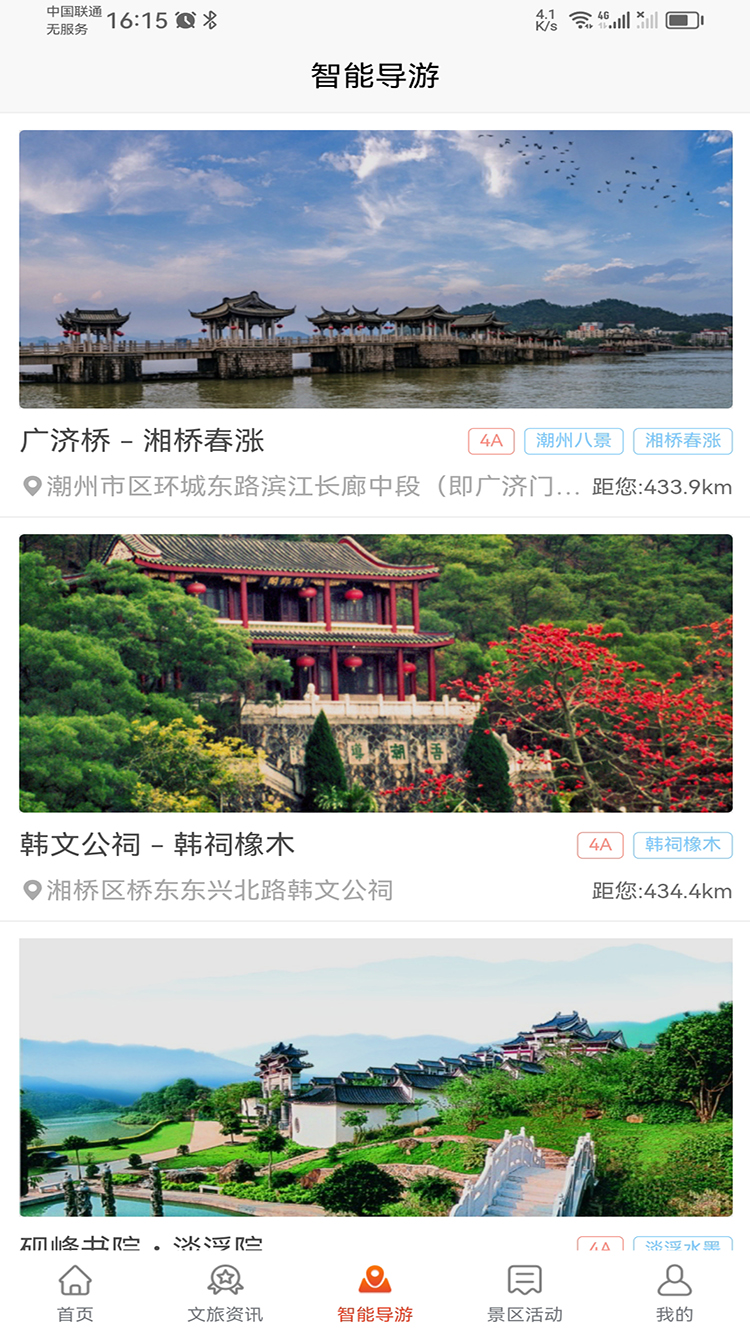Switch to the 景区活动 tab
This screenshot has width=750, height=1334.
click(524, 1290)
